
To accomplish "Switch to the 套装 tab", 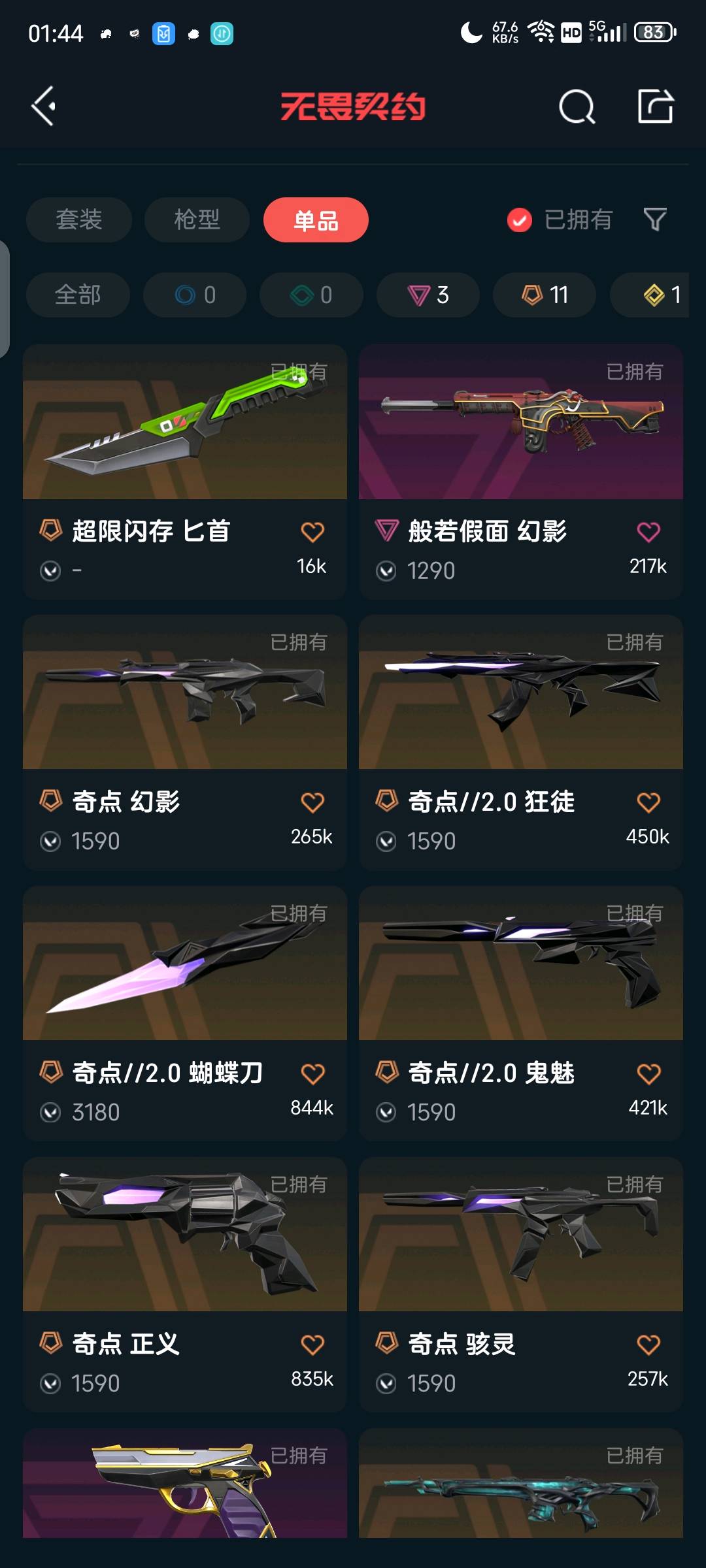I will pyautogui.click(x=79, y=220).
